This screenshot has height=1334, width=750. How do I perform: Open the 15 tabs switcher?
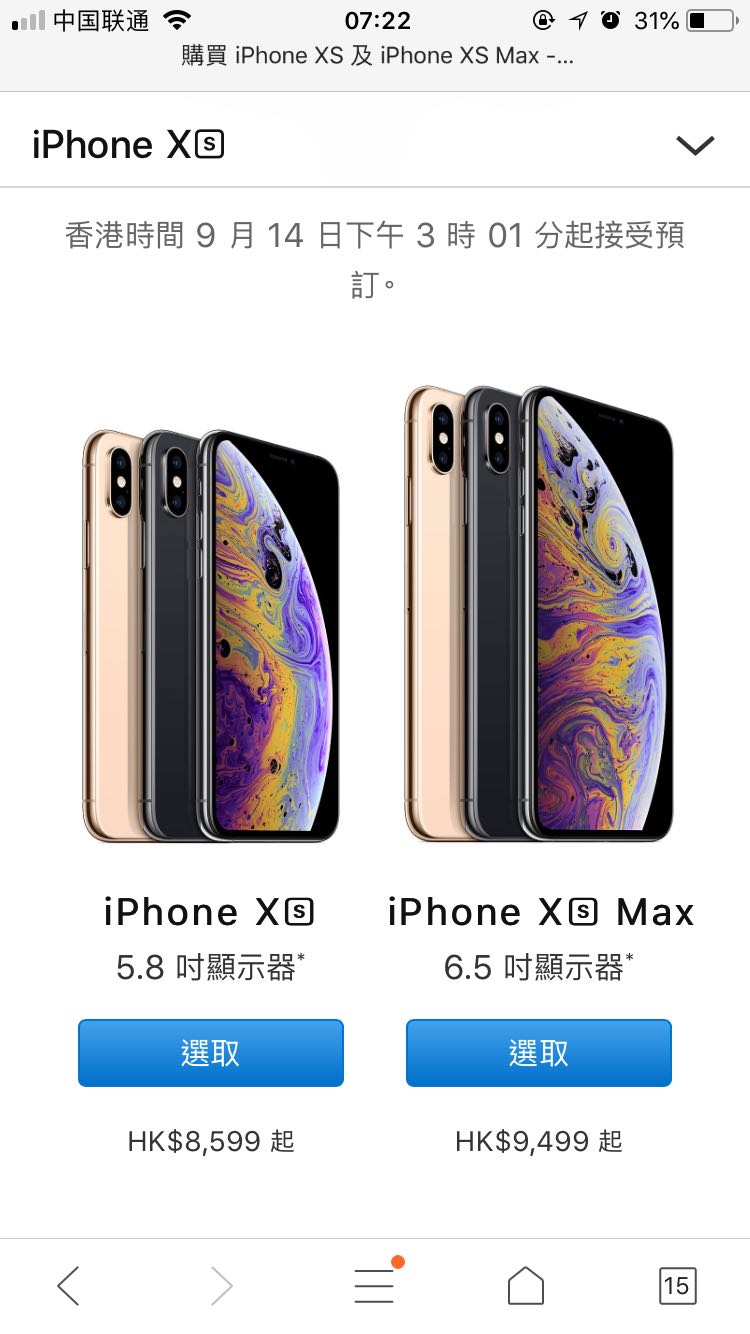677,1286
